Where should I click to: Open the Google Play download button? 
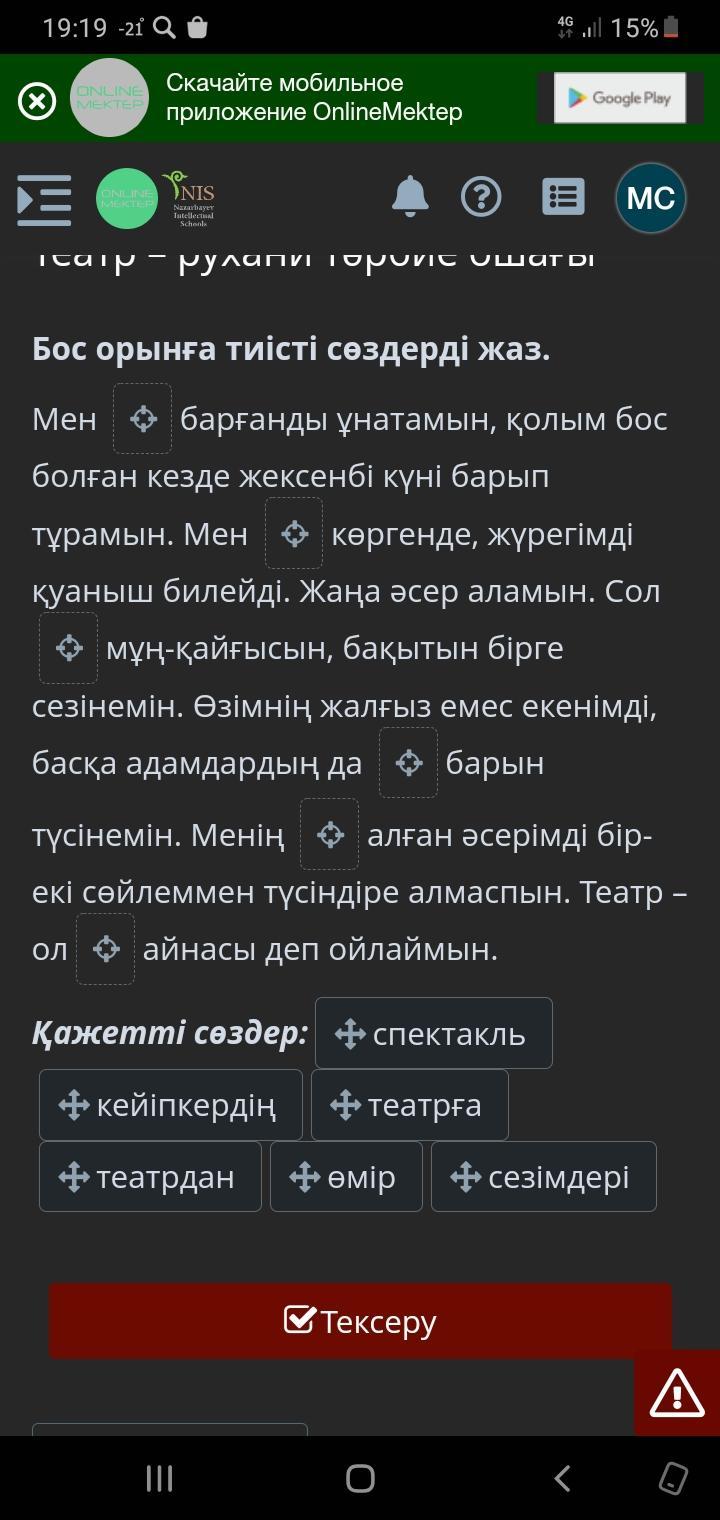pos(620,98)
